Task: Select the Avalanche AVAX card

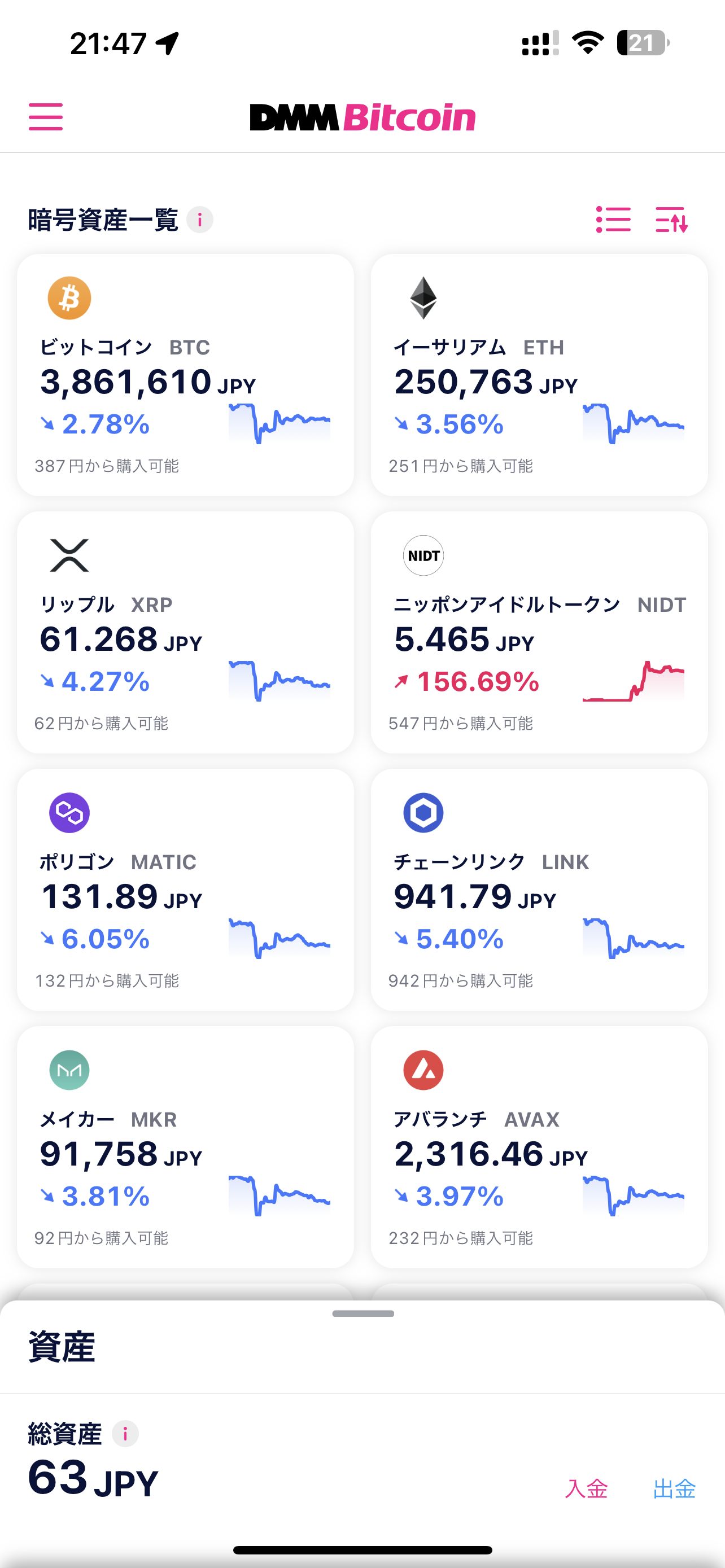Action: tap(539, 1147)
